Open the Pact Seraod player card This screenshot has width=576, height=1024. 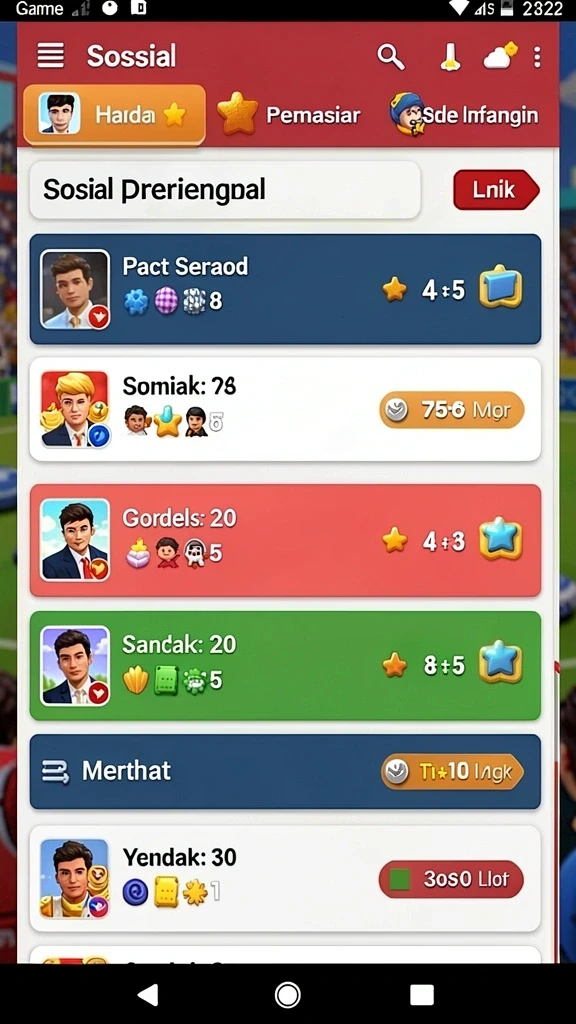point(285,289)
